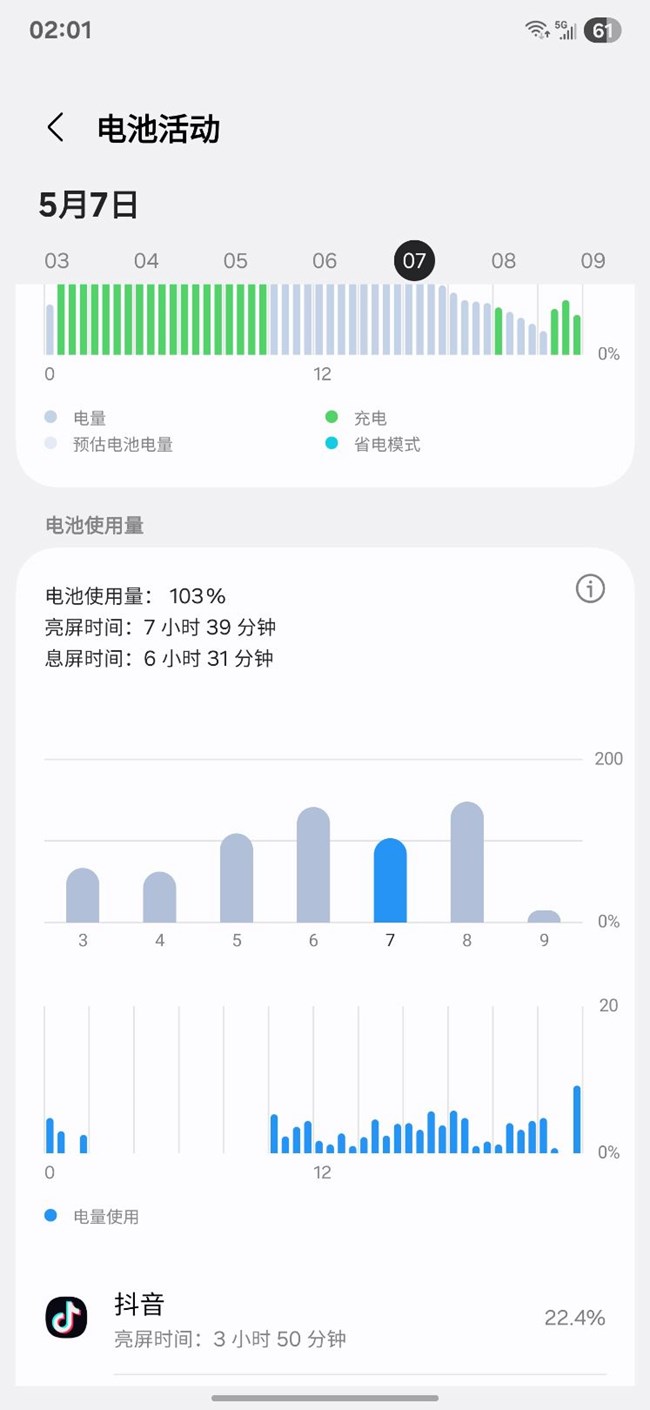Image resolution: width=650 pixels, height=1410 pixels.
Task: Go back from 电池活动 page
Action: coord(55,128)
